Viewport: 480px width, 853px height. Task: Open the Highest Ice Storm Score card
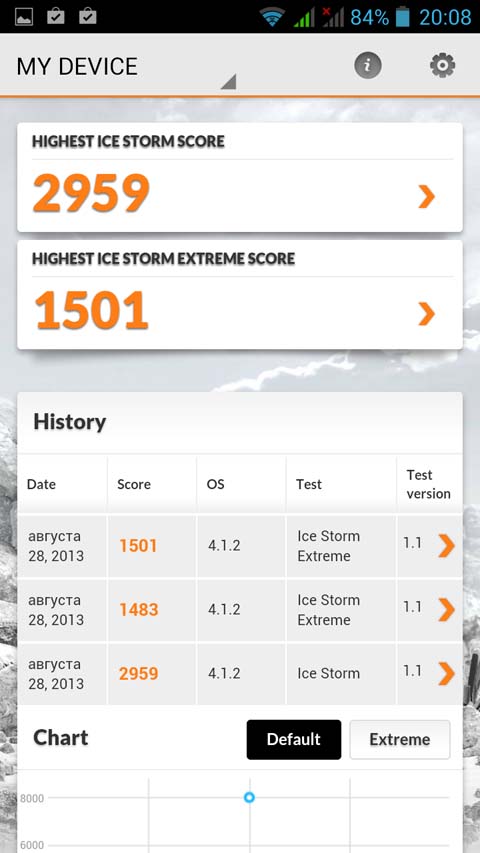point(240,177)
